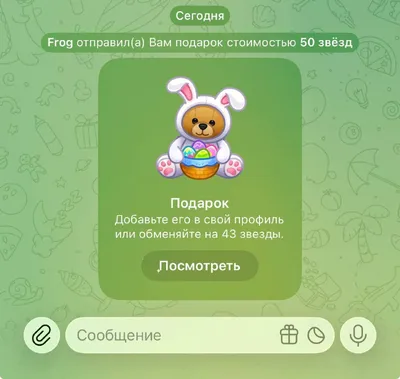
Task: Open the sticker panel icon
Action: pyautogui.click(x=316, y=335)
